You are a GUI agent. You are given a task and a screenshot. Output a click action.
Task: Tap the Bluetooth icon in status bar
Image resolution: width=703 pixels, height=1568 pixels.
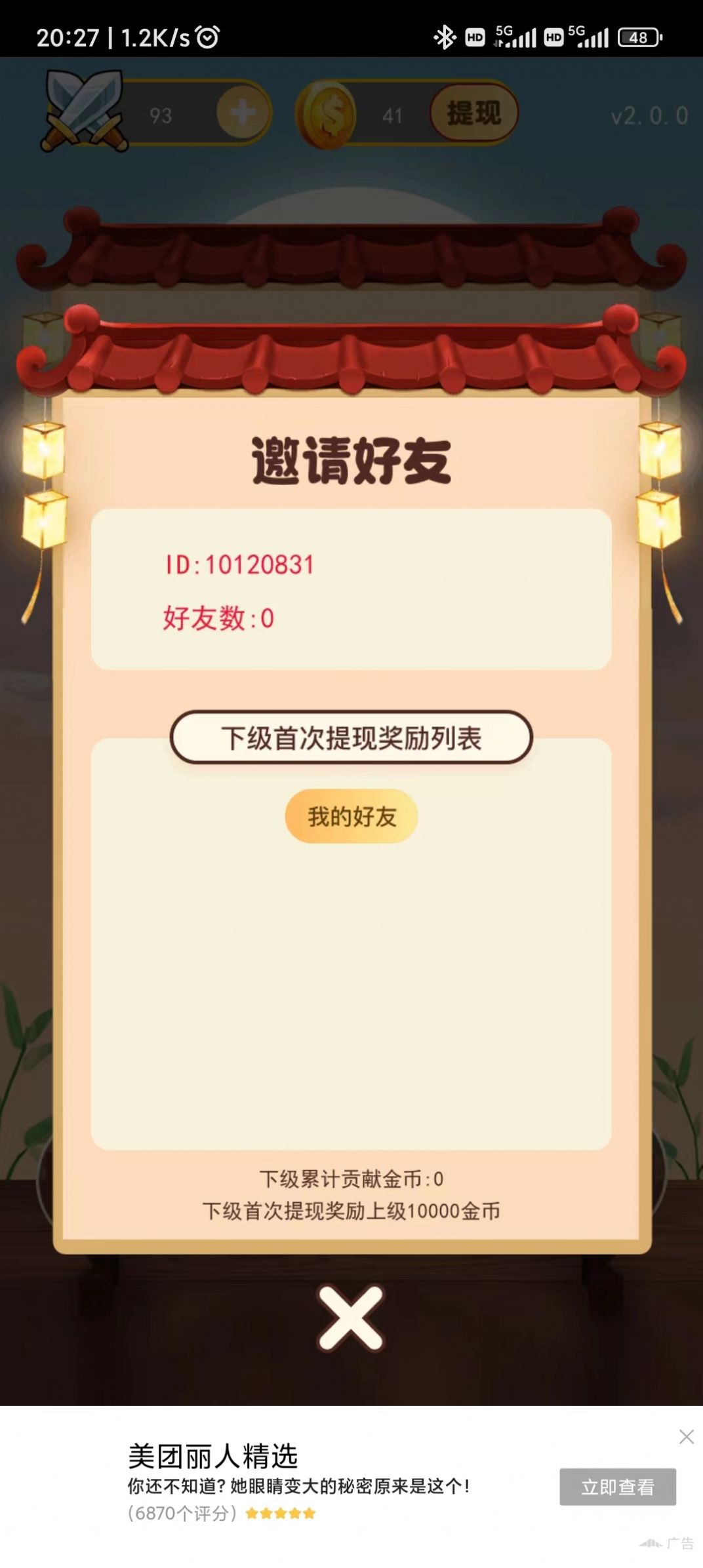click(445, 37)
